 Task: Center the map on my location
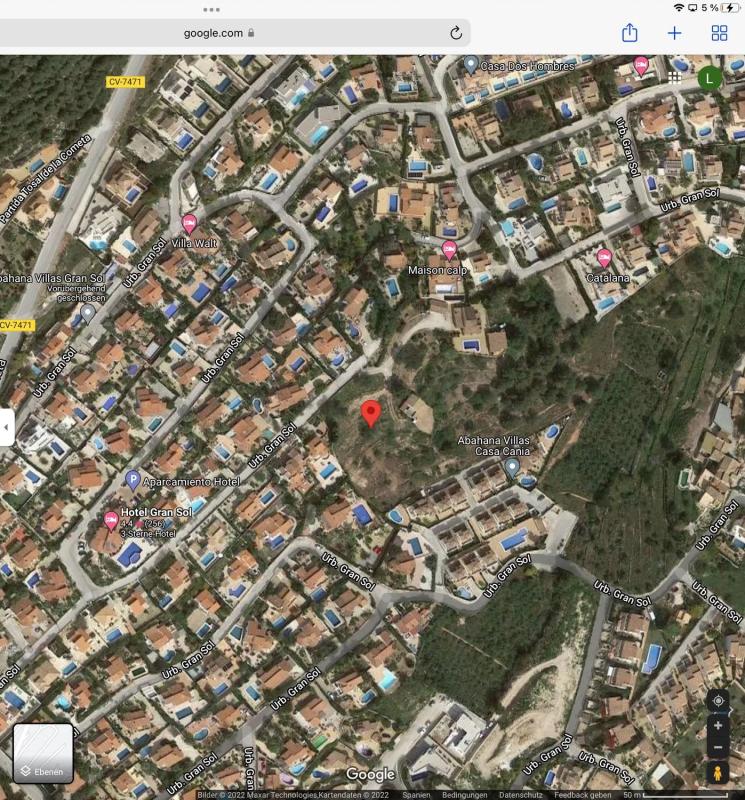click(x=718, y=700)
